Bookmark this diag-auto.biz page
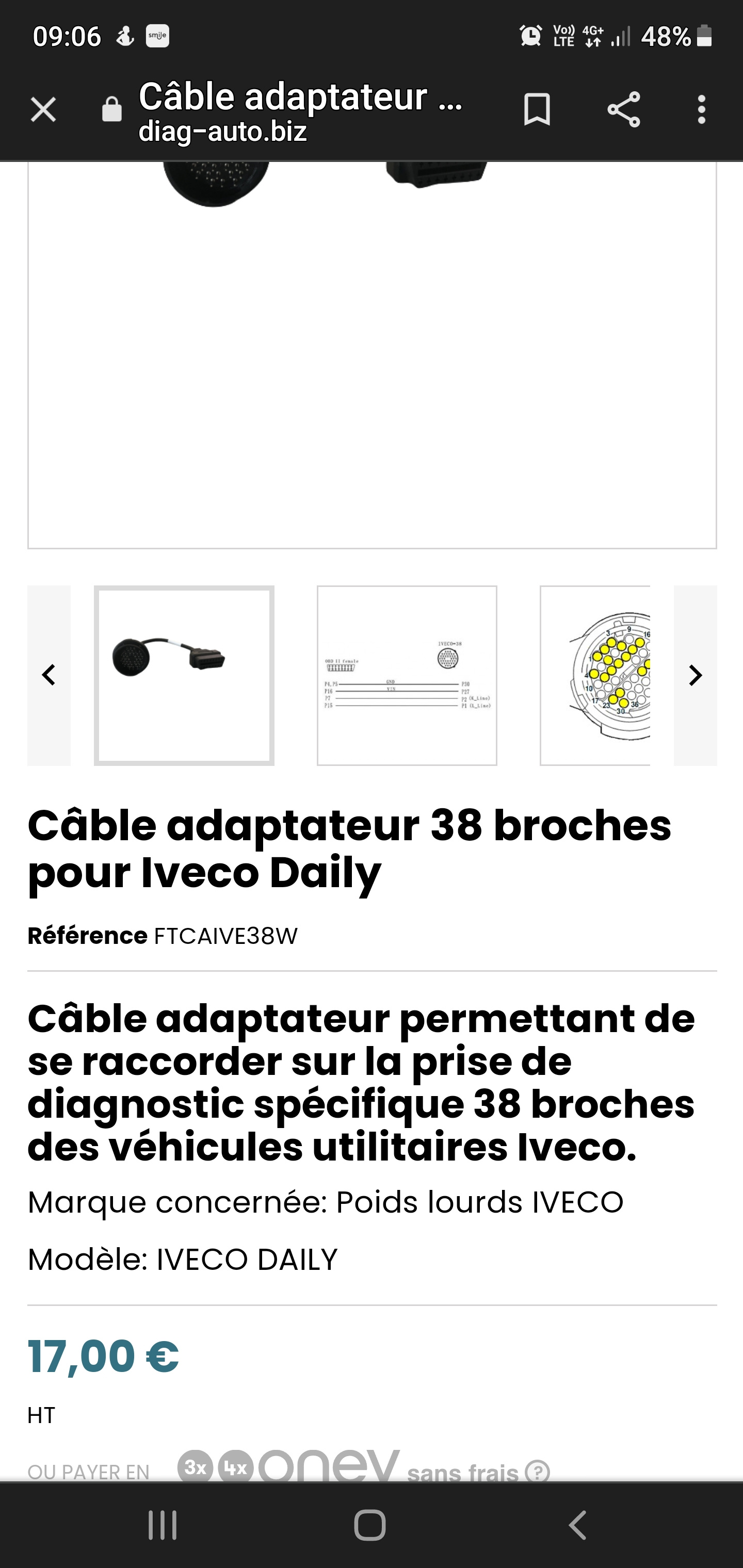The image size is (743, 1568). pos(537,110)
